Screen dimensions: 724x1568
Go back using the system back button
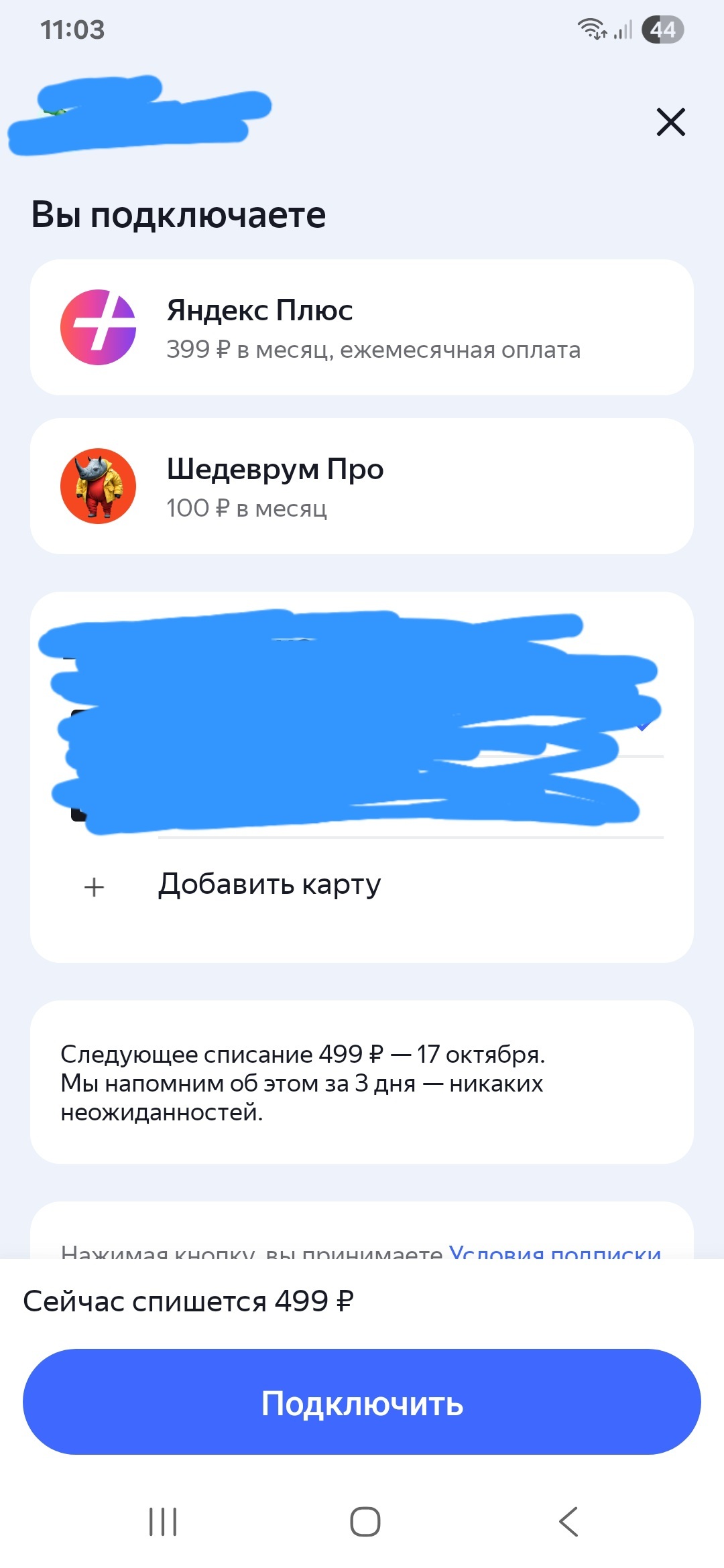568,1521
